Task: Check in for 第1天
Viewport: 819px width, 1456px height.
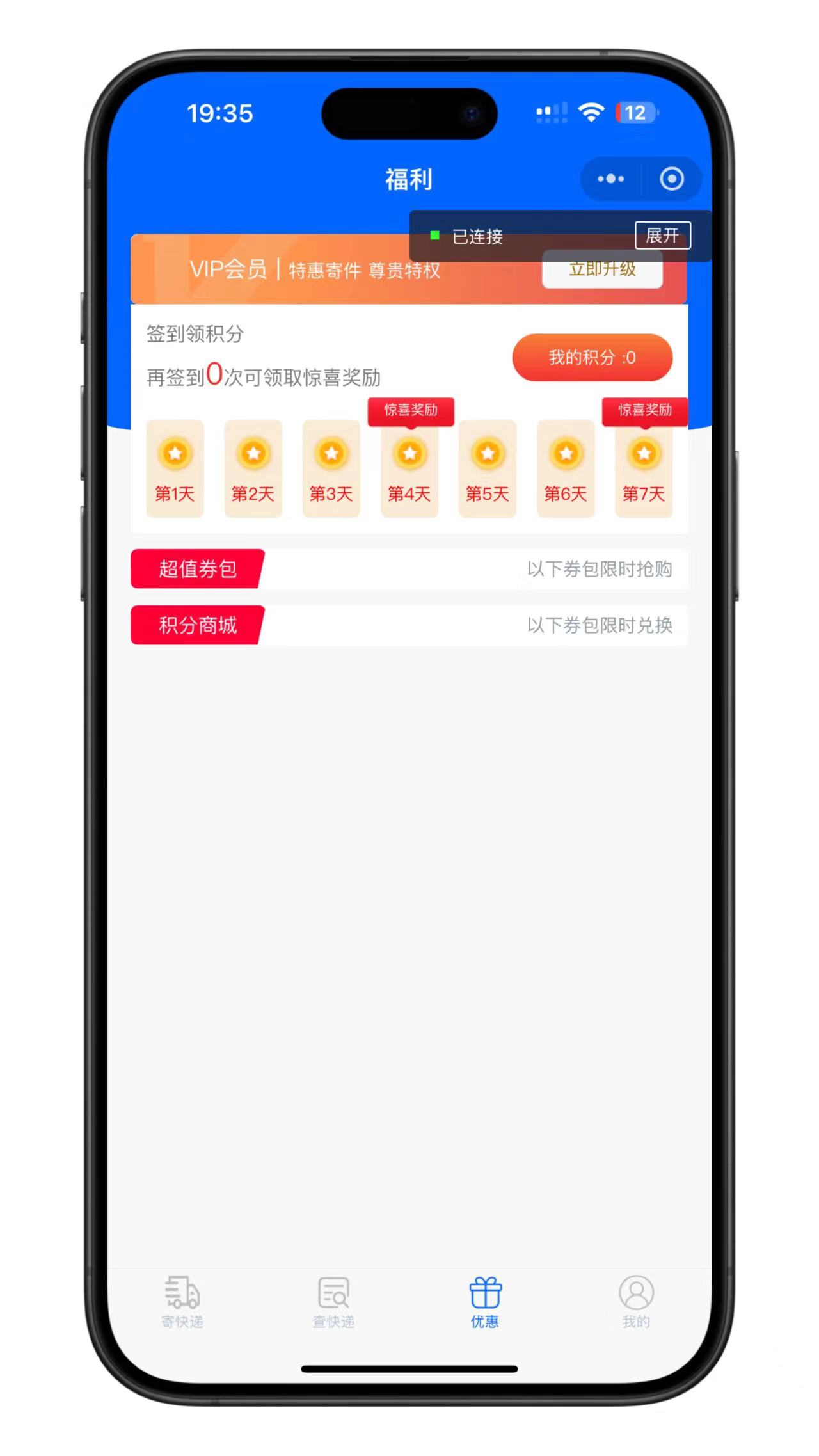Action: [x=175, y=468]
